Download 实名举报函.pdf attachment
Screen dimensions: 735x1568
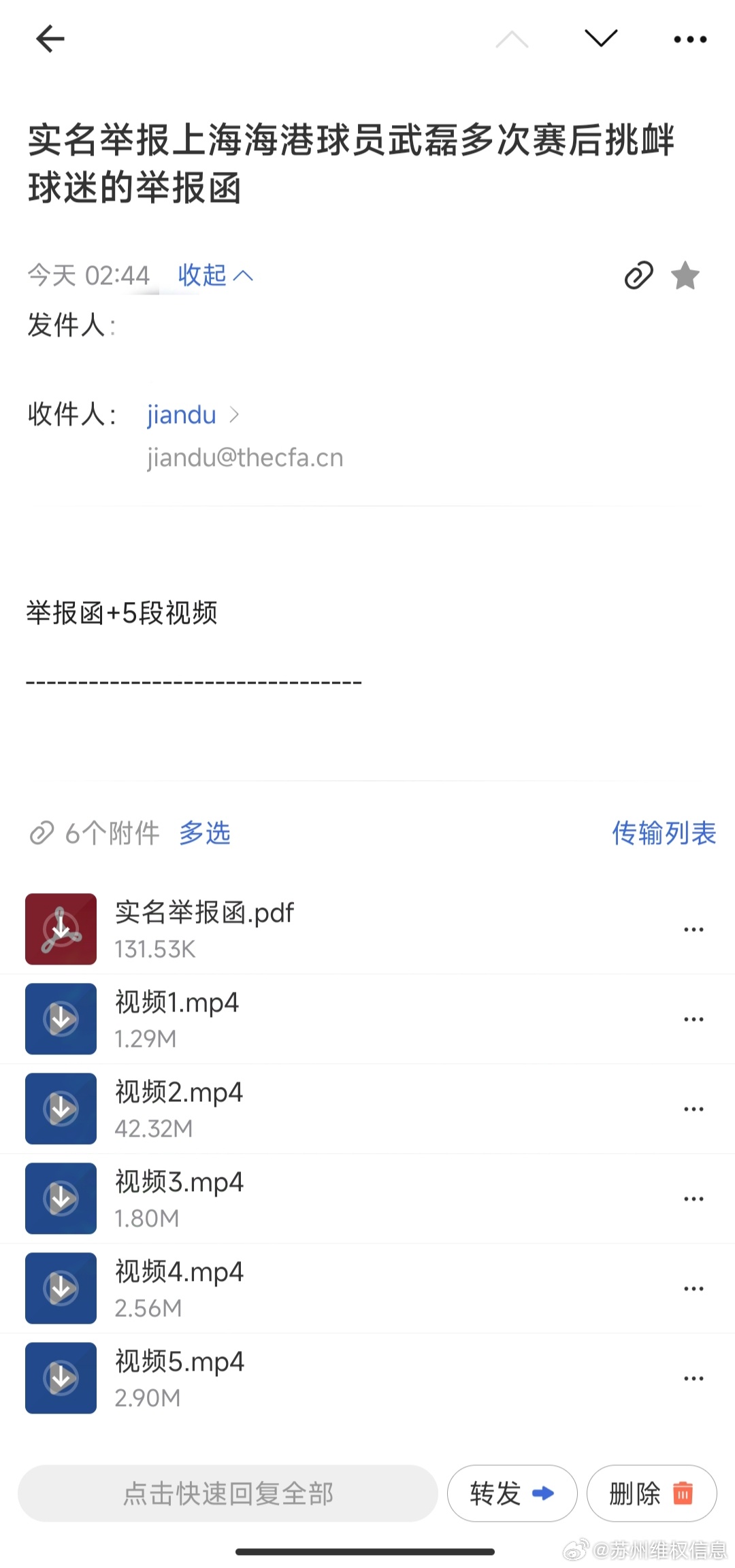pos(61,929)
